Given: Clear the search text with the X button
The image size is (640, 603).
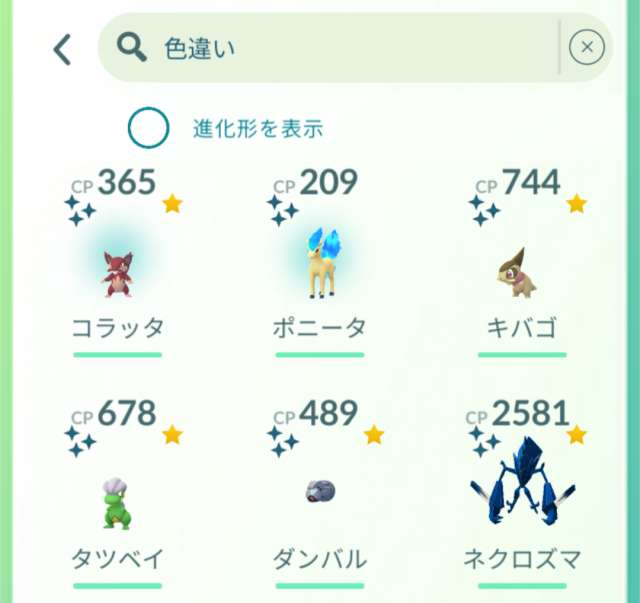Looking at the screenshot, I should point(587,47).
